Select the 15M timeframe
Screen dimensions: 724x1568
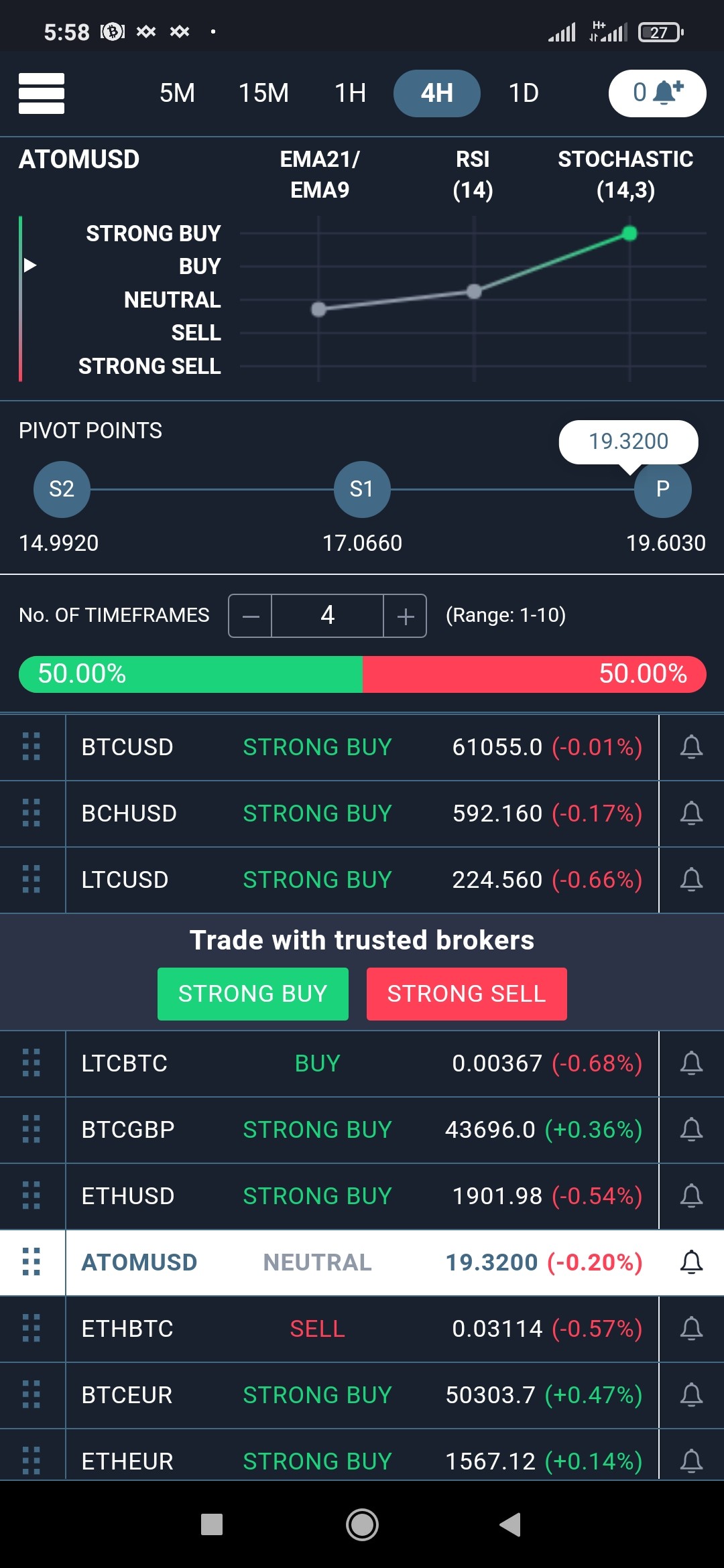[x=263, y=93]
